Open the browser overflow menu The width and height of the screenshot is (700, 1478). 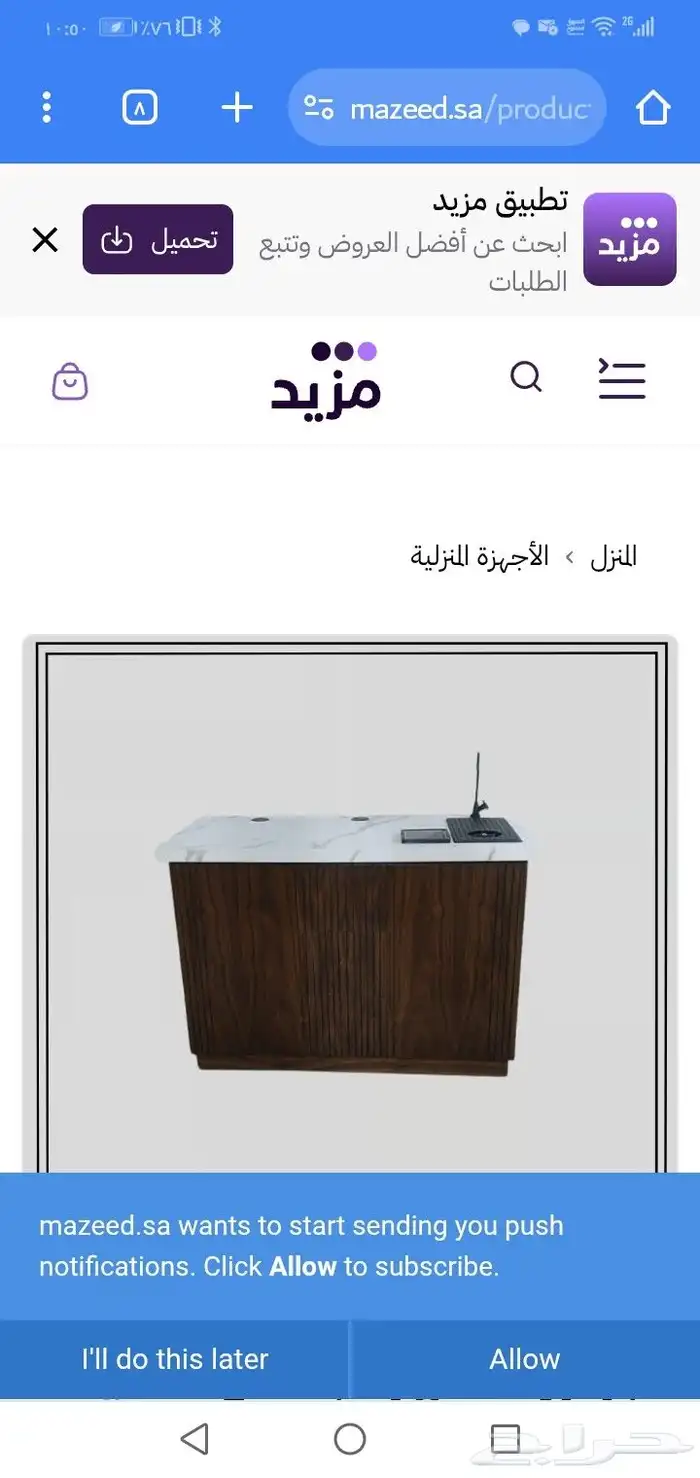point(46,108)
